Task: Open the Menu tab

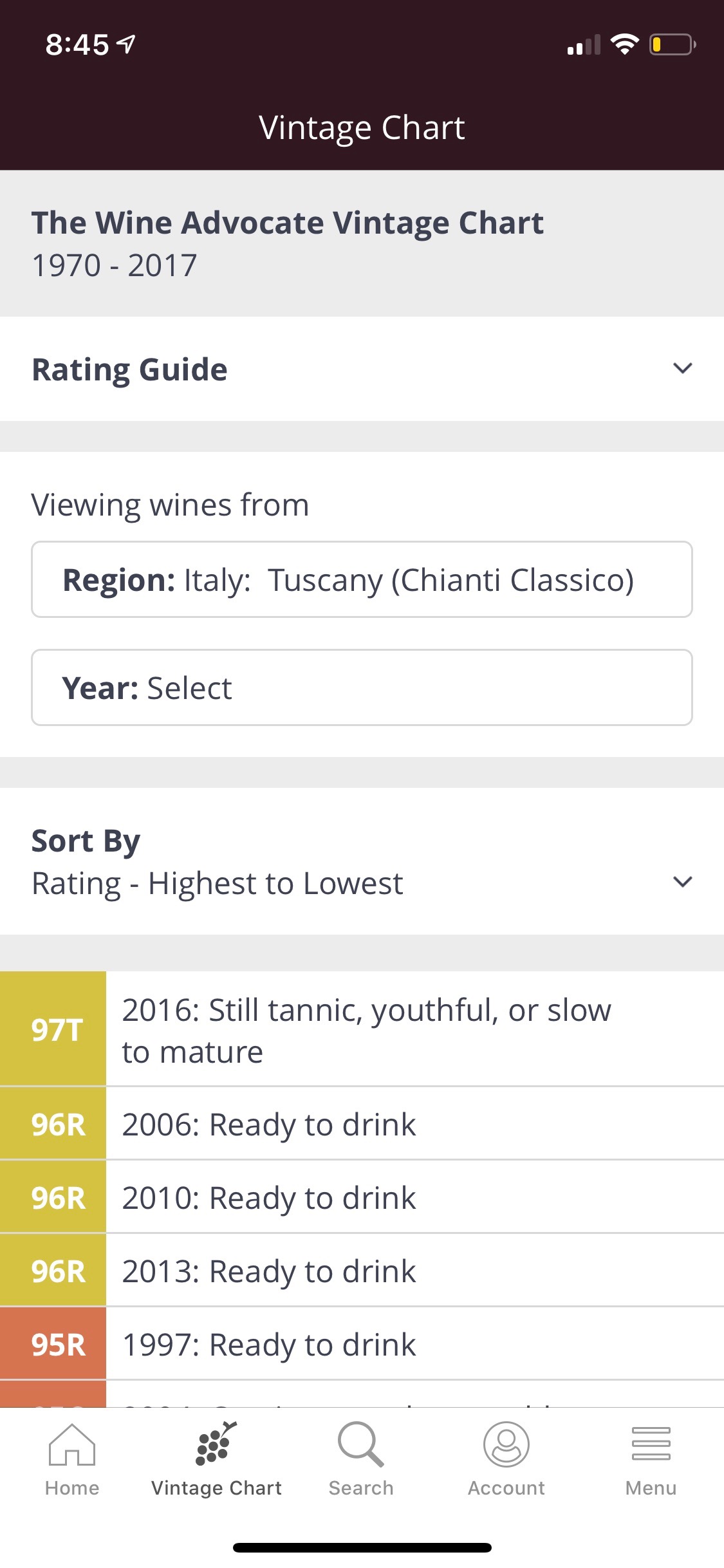Action: coord(651,1460)
